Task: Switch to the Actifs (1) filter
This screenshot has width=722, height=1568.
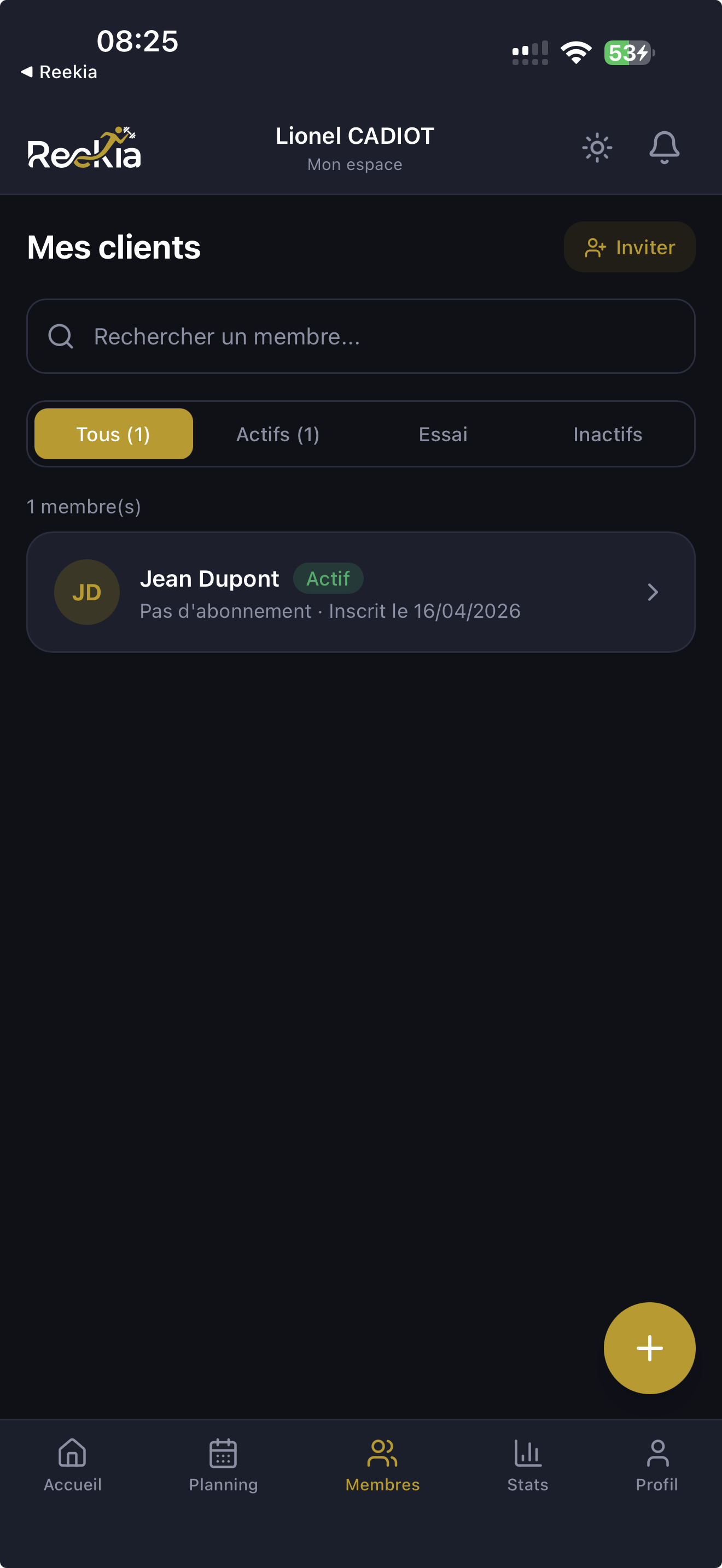Action: [x=278, y=434]
